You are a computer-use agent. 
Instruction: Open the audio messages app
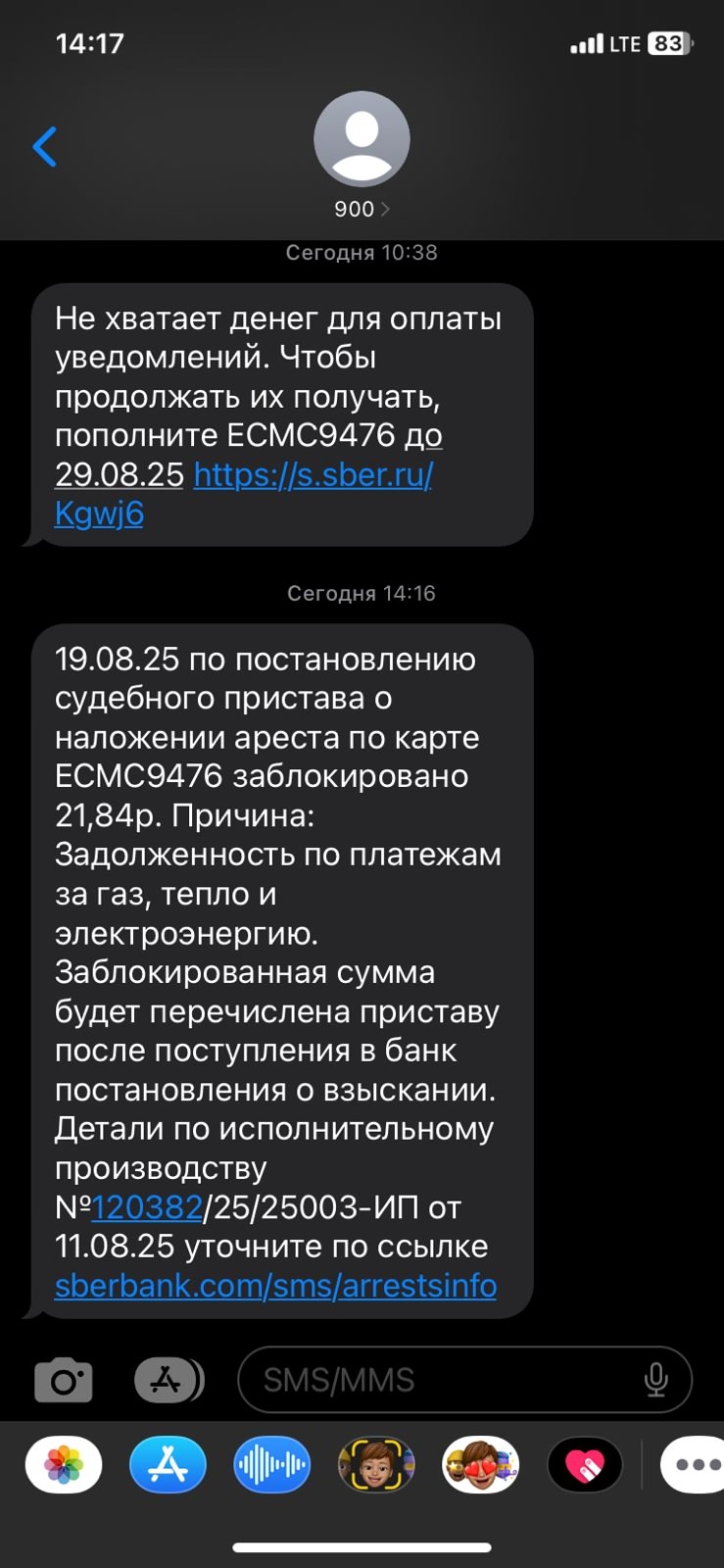coord(271,1465)
